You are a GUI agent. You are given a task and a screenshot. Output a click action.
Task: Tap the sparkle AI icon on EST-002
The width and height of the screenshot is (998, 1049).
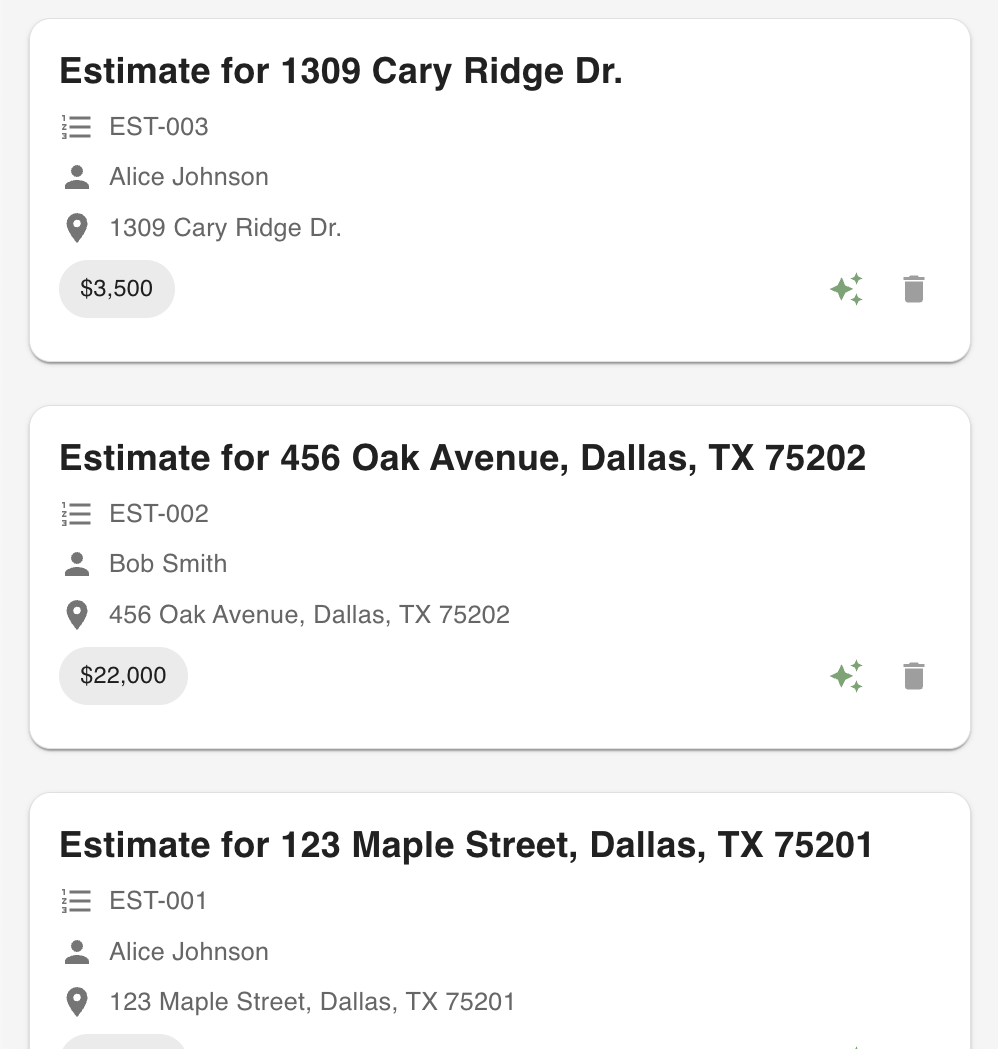coord(846,677)
